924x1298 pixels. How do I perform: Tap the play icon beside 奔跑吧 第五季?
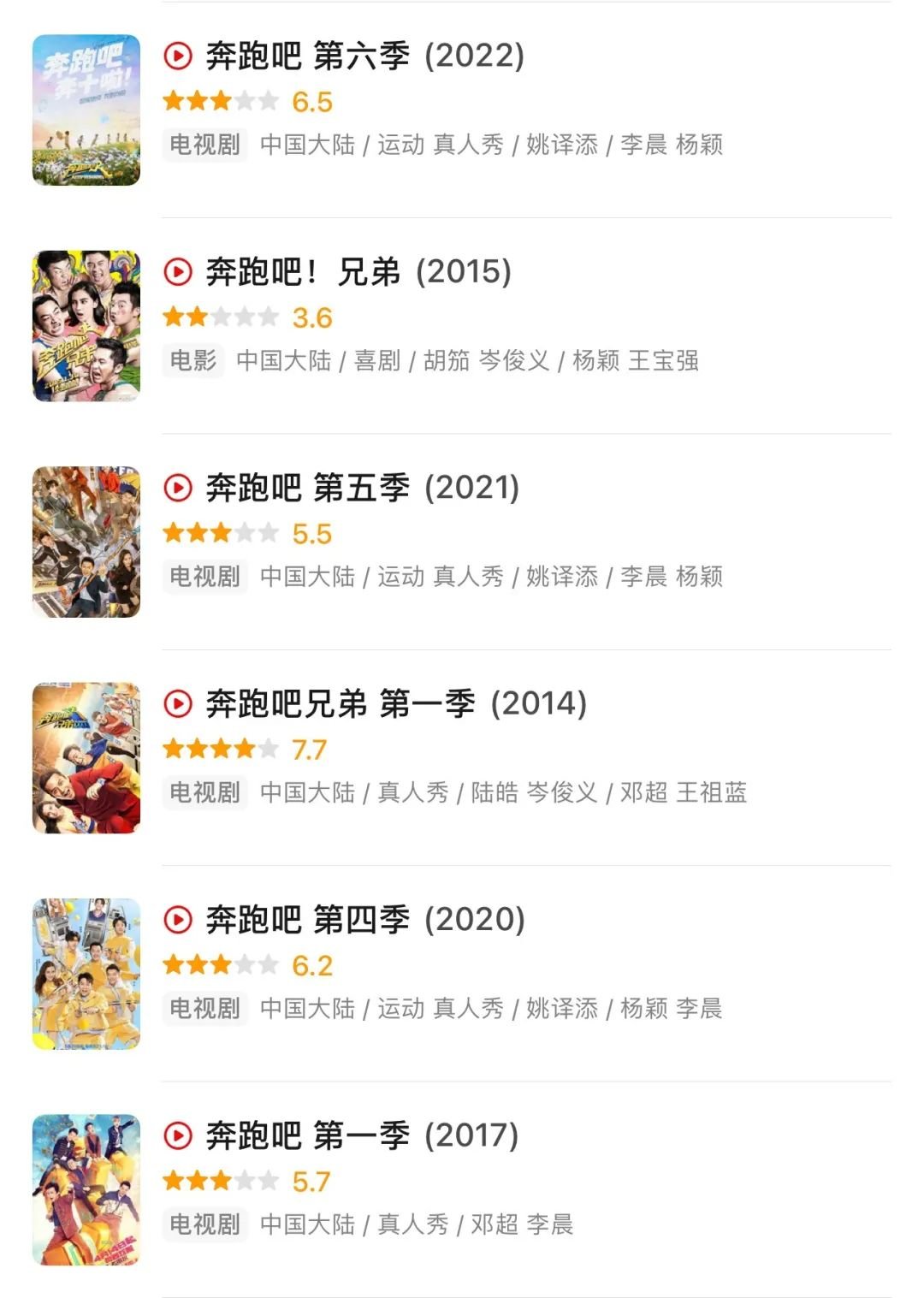pyautogui.click(x=178, y=489)
